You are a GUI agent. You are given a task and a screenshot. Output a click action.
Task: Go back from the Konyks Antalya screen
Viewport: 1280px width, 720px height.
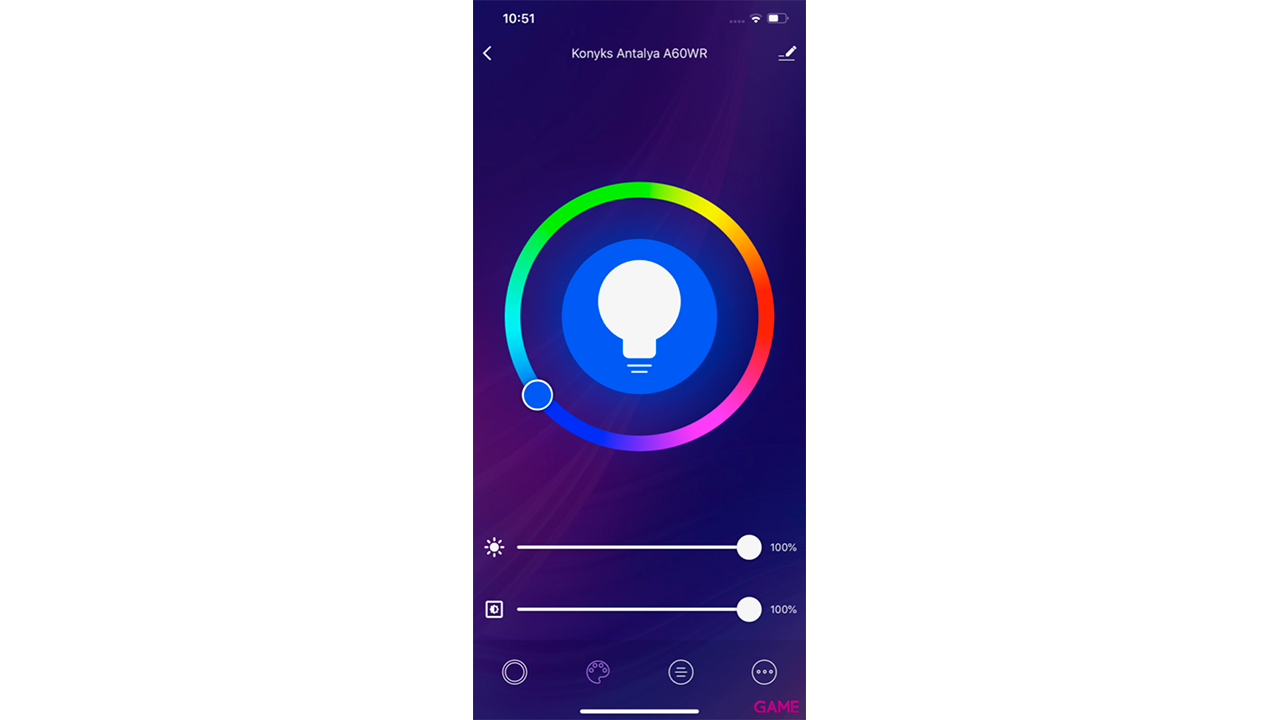[x=488, y=53]
